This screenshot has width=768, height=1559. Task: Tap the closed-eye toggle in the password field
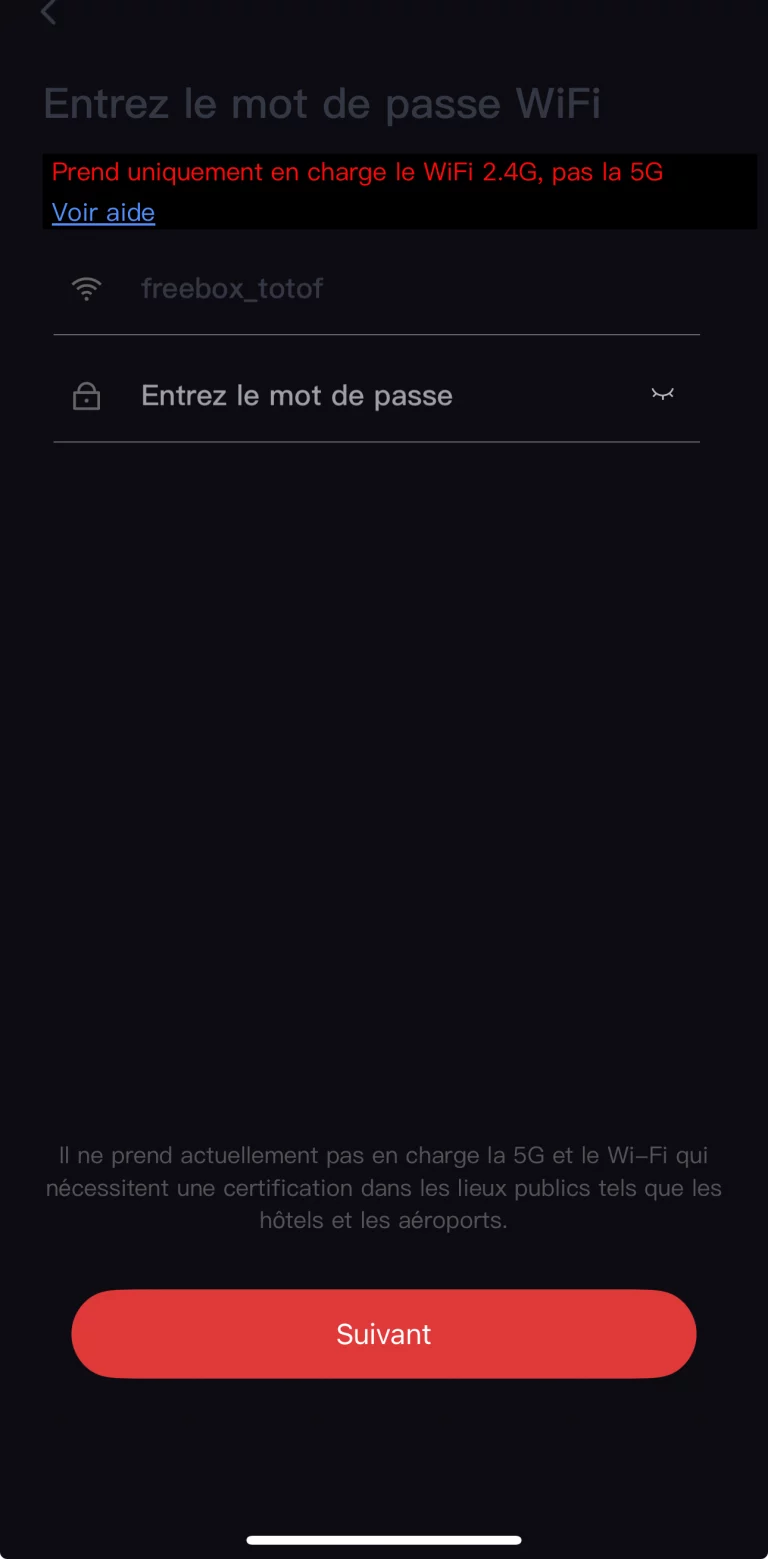coord(662,394)
